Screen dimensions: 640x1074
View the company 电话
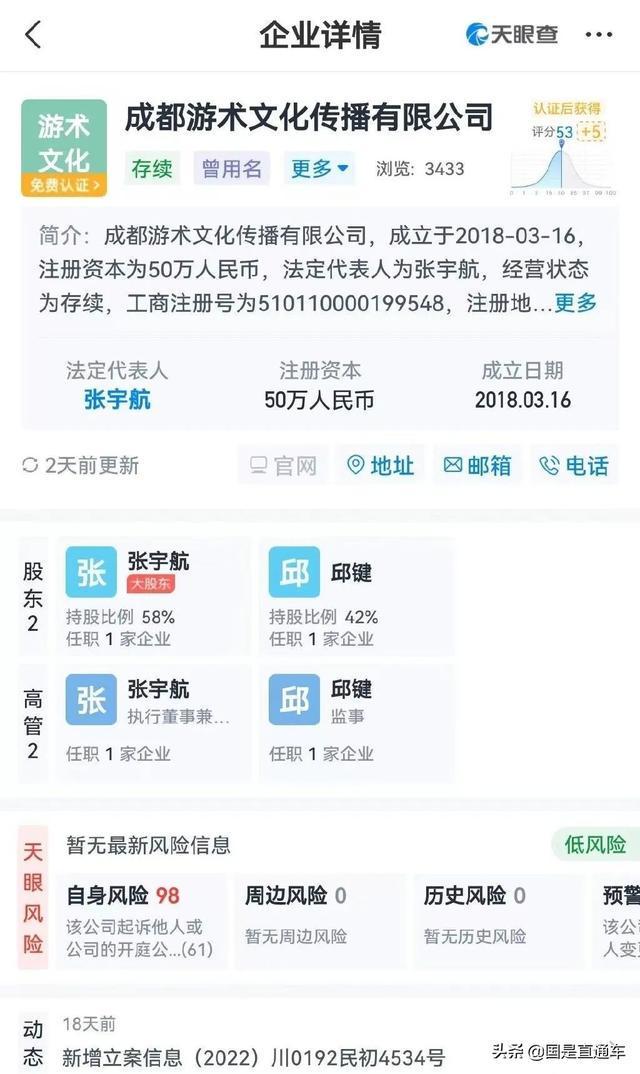tap(574, 465)
